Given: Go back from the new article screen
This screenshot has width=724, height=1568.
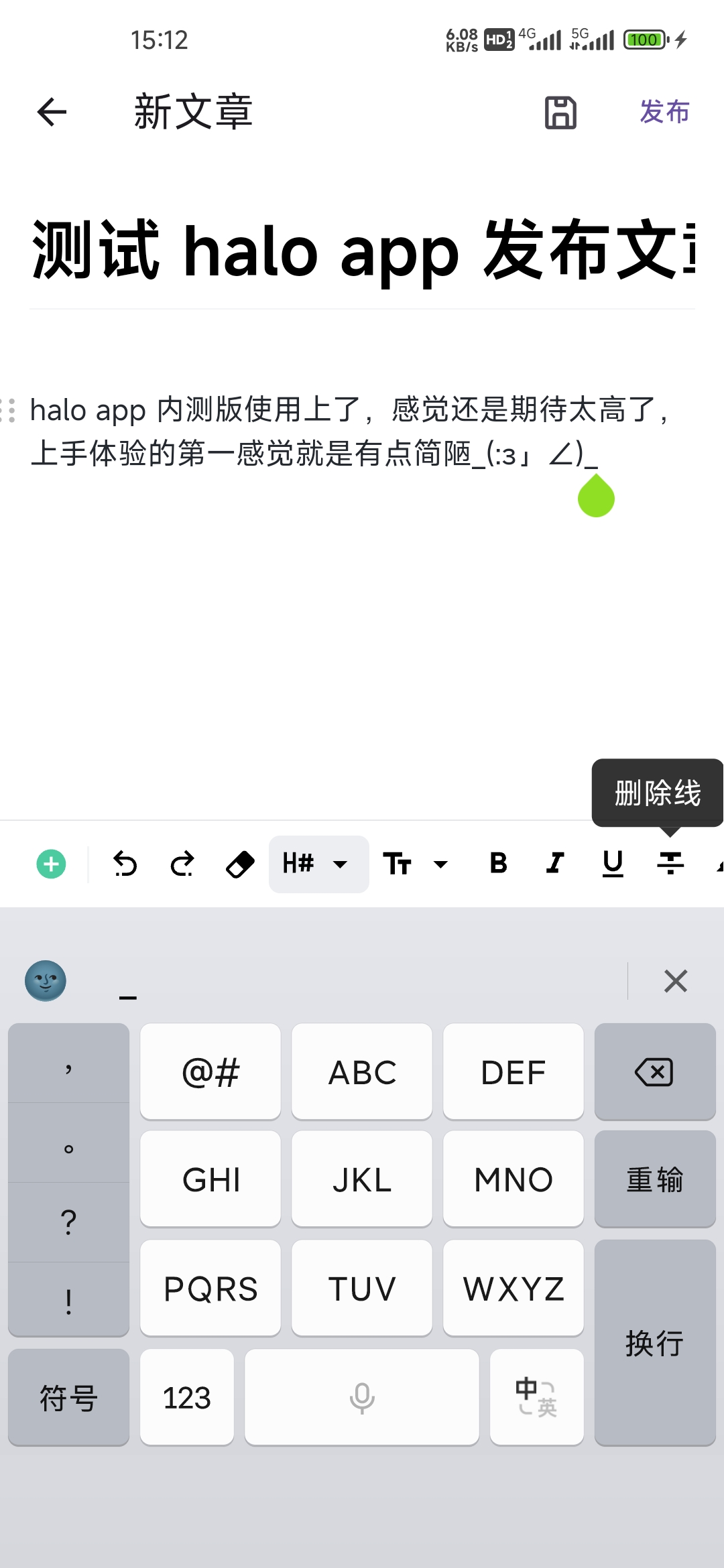Looking at the screenshot, I should tap(52, 112).
